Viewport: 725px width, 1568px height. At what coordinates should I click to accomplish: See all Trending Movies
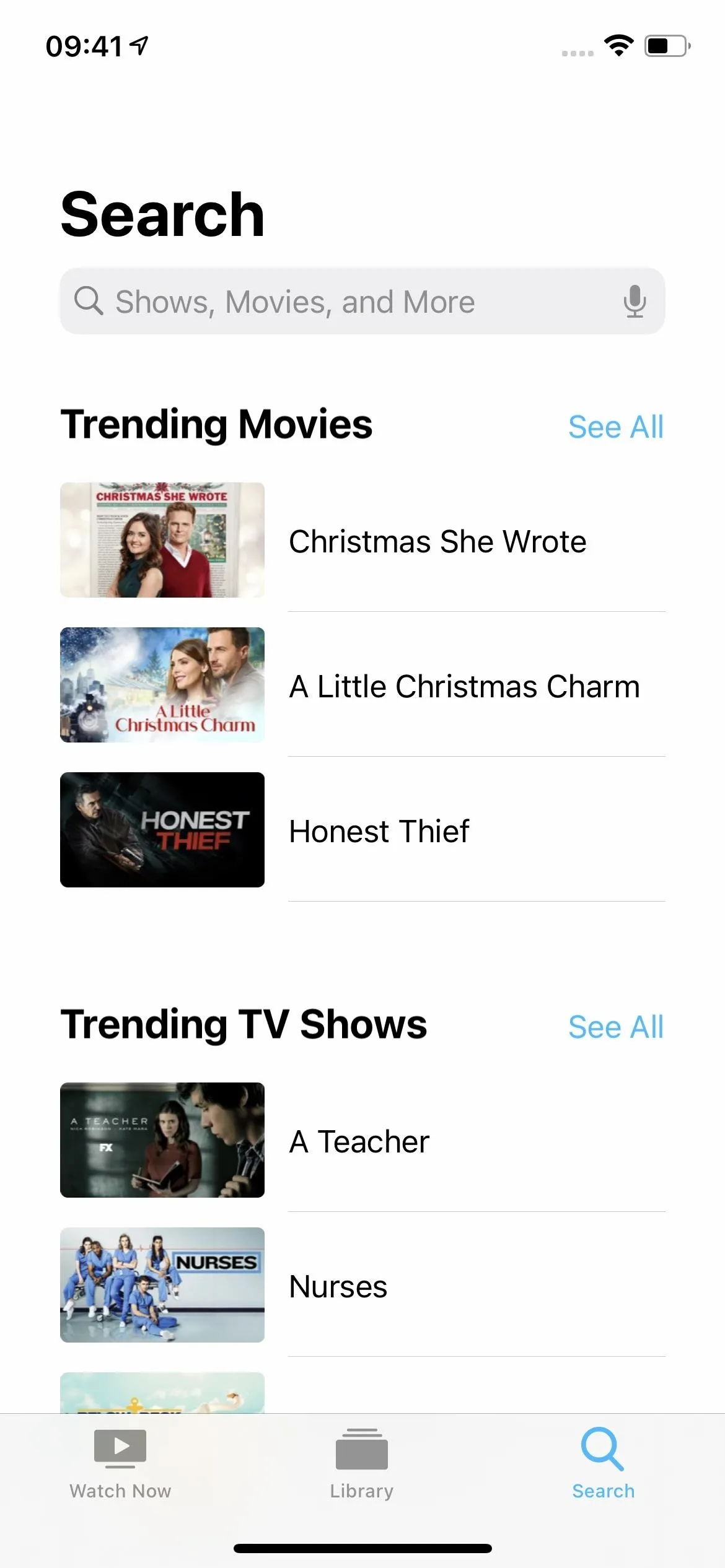click(616, 427)
